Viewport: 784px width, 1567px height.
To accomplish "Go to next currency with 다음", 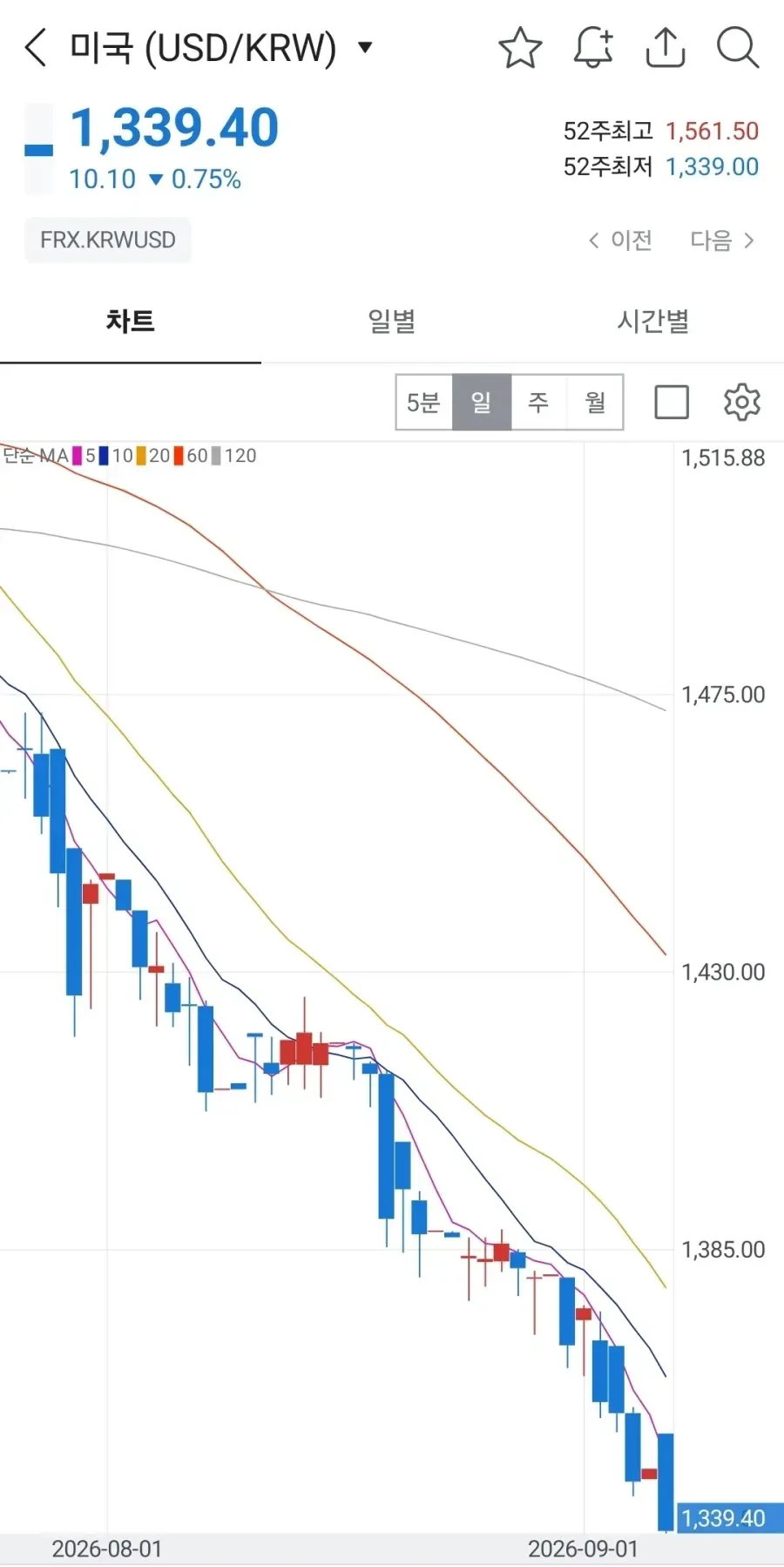I will (x=722, y=241).
